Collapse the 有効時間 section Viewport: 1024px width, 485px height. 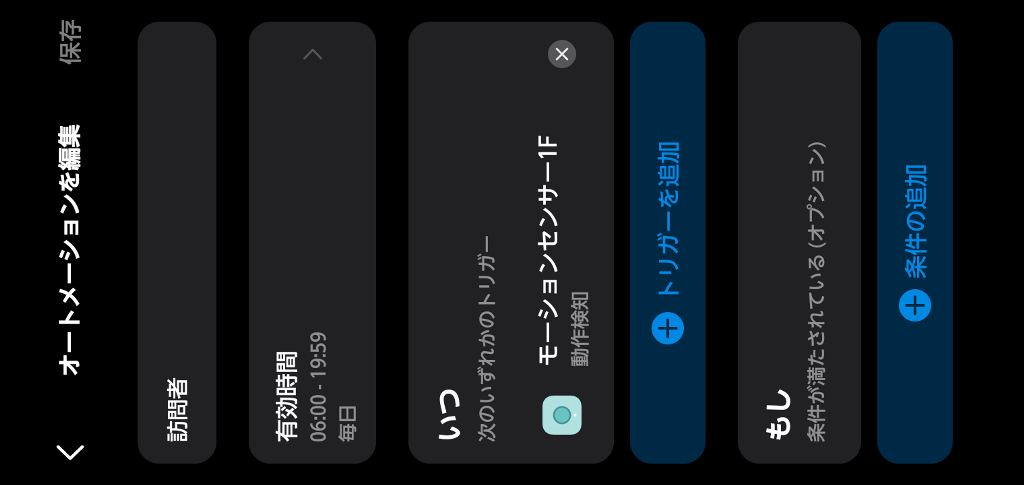coord(312,54)
